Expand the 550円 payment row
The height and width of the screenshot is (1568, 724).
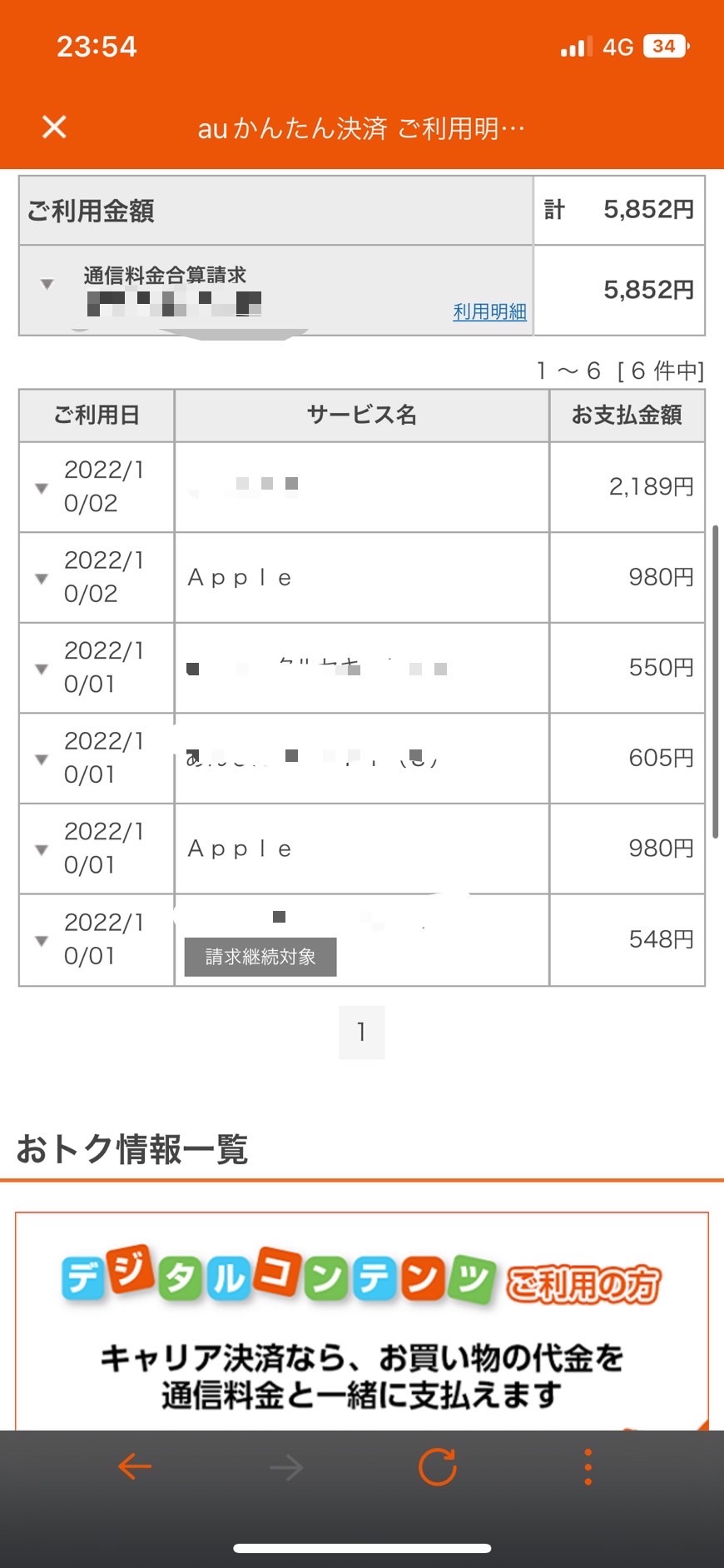click(x=42, y=669)
